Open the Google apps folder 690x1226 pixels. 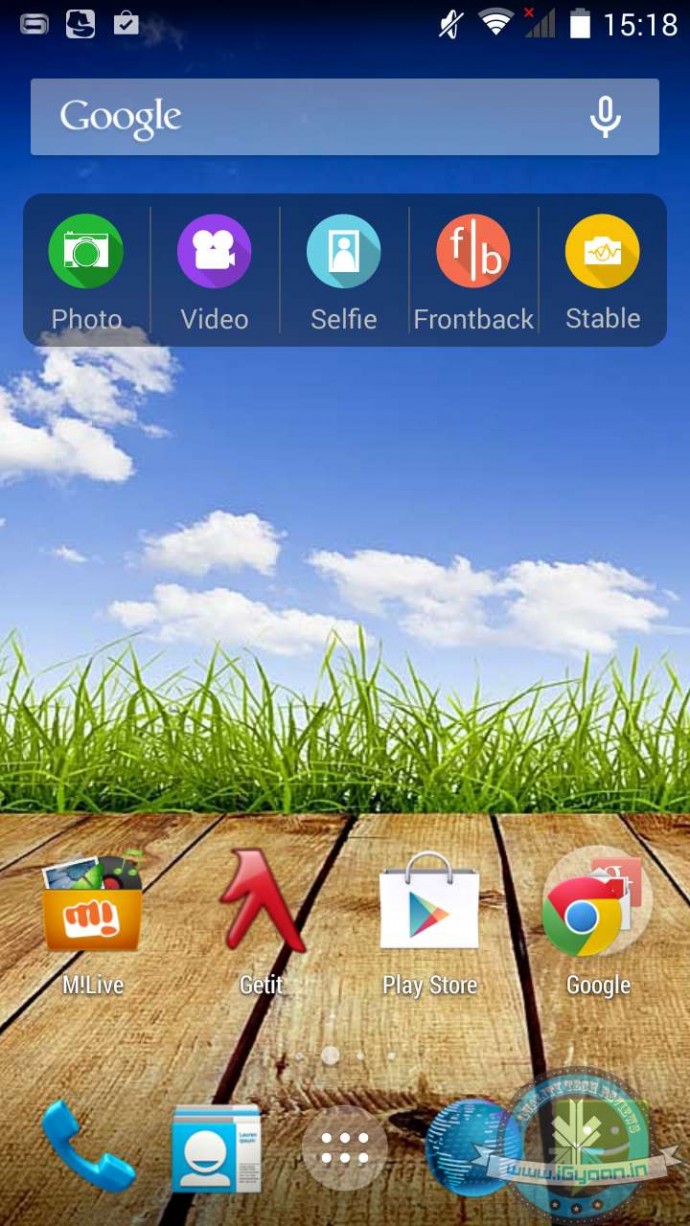tap(597, 906)
